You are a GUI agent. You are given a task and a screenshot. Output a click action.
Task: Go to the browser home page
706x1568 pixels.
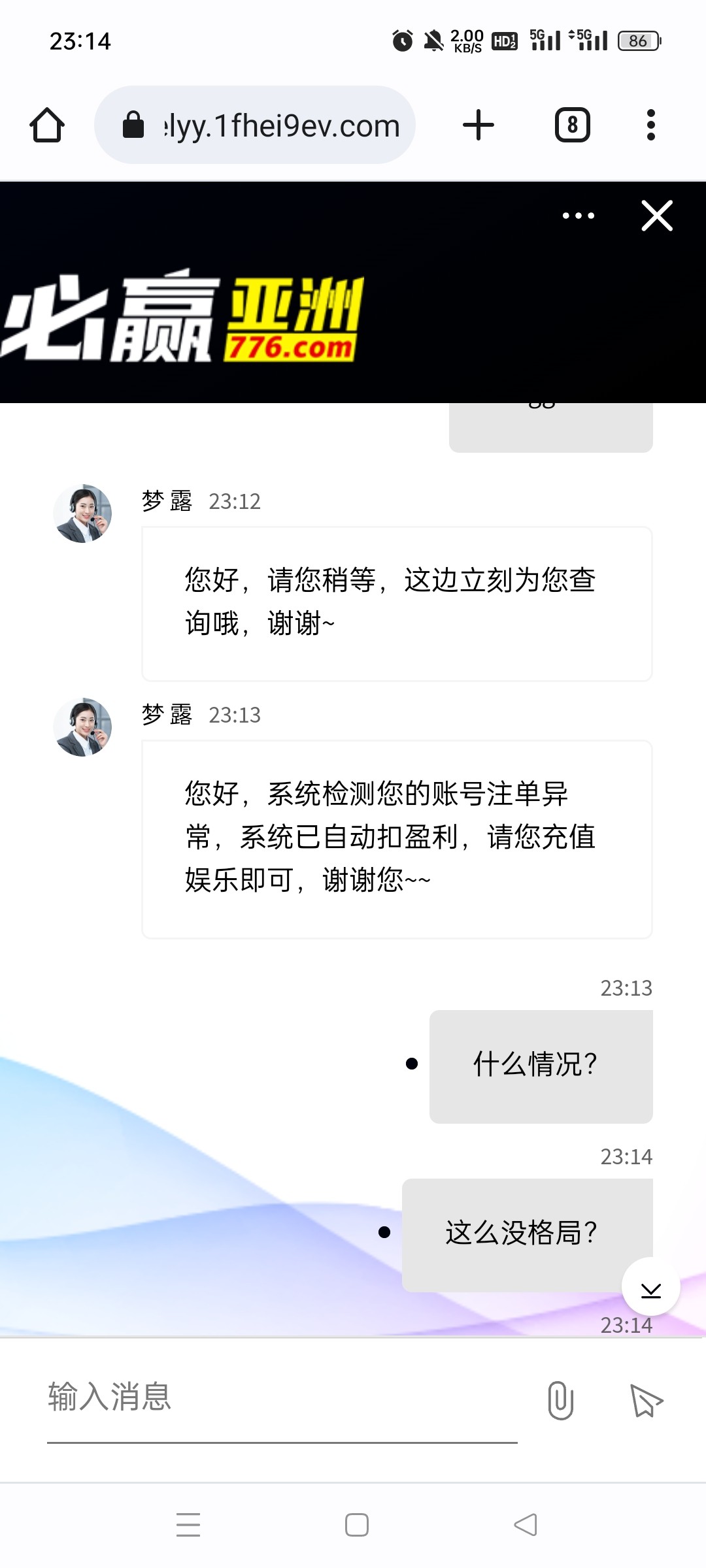[47, 125]
